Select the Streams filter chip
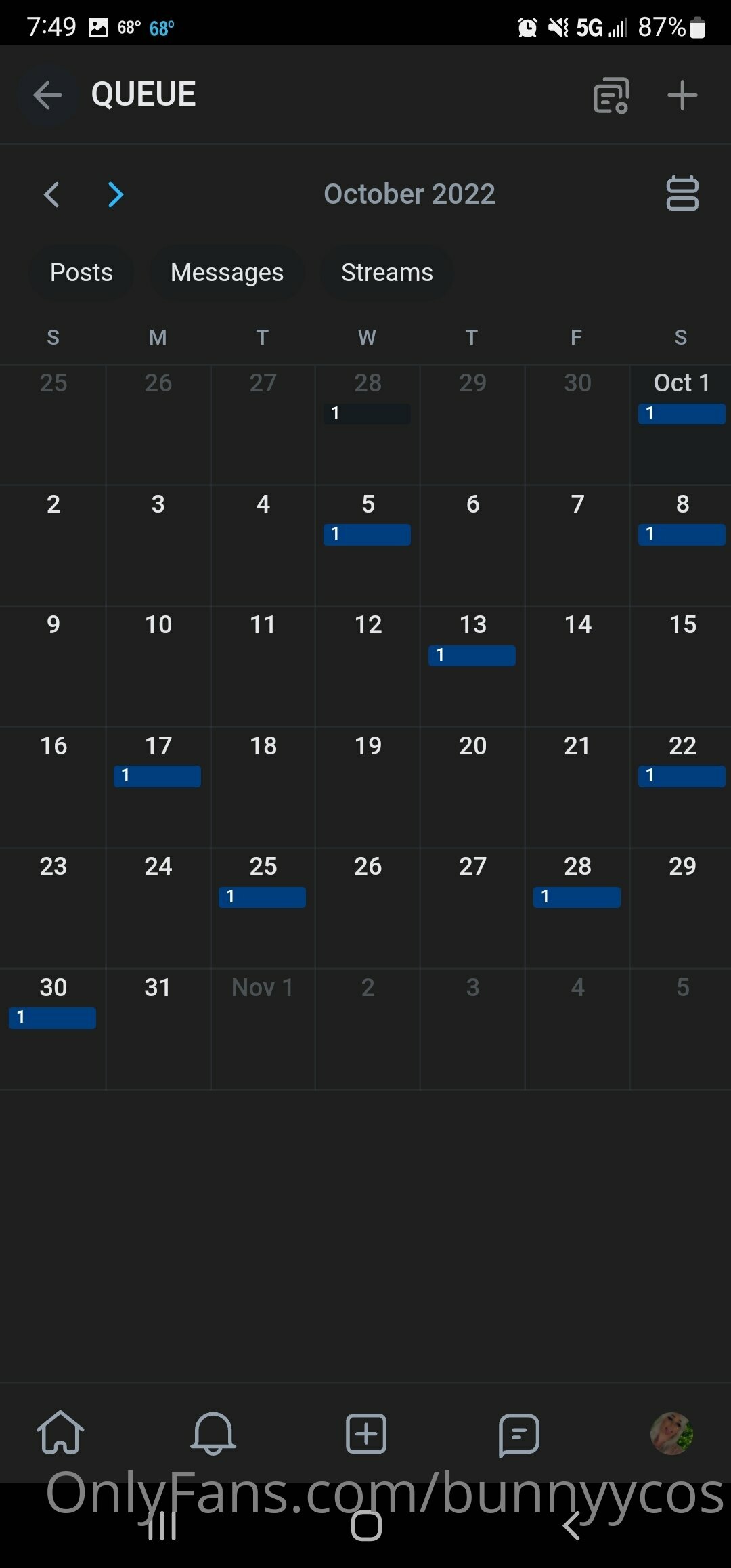The width and height of the screenshot is (731, 1568). tap(386, 272)
